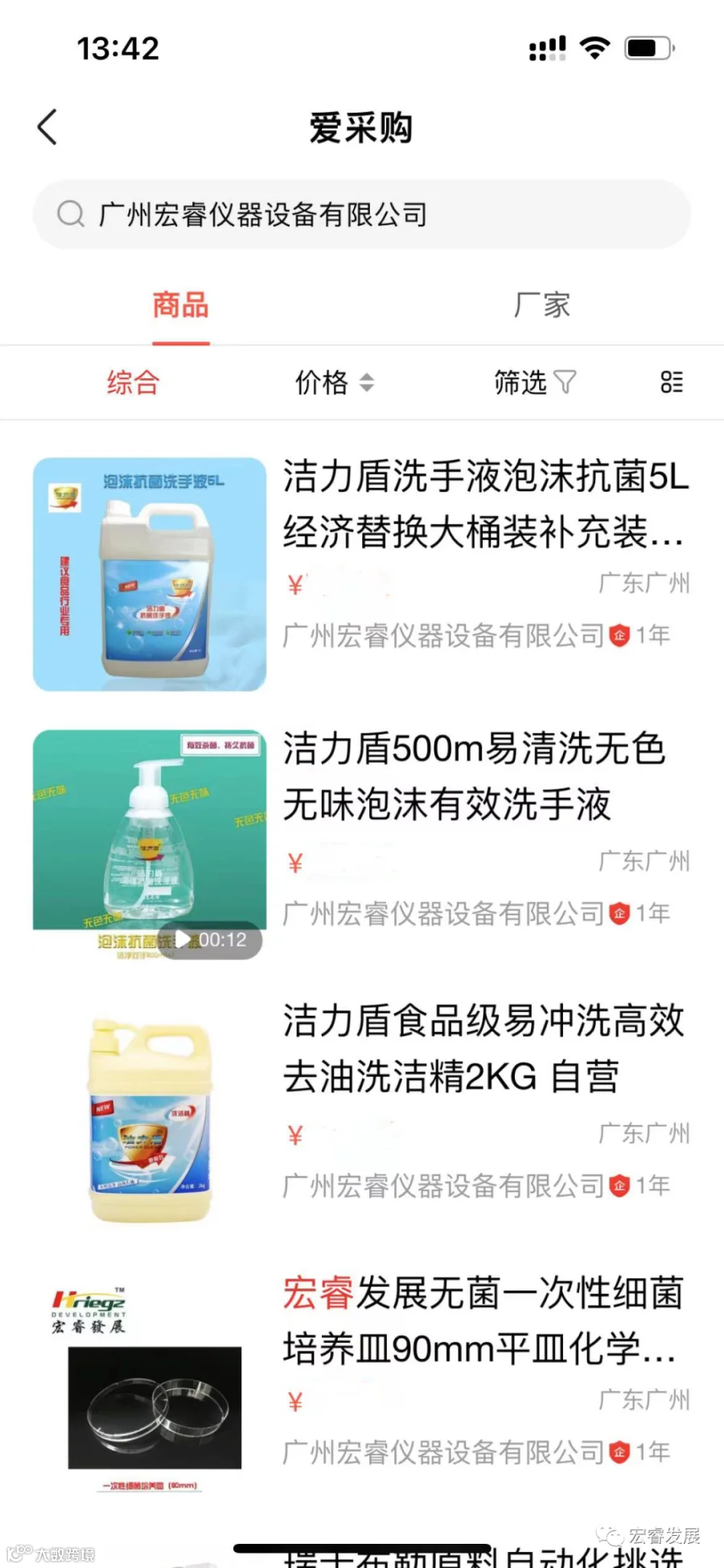Open 洁力盾500m易清洗无色无味泡沫洗手液 listing

pyautogui.click(x=475, y=776)
